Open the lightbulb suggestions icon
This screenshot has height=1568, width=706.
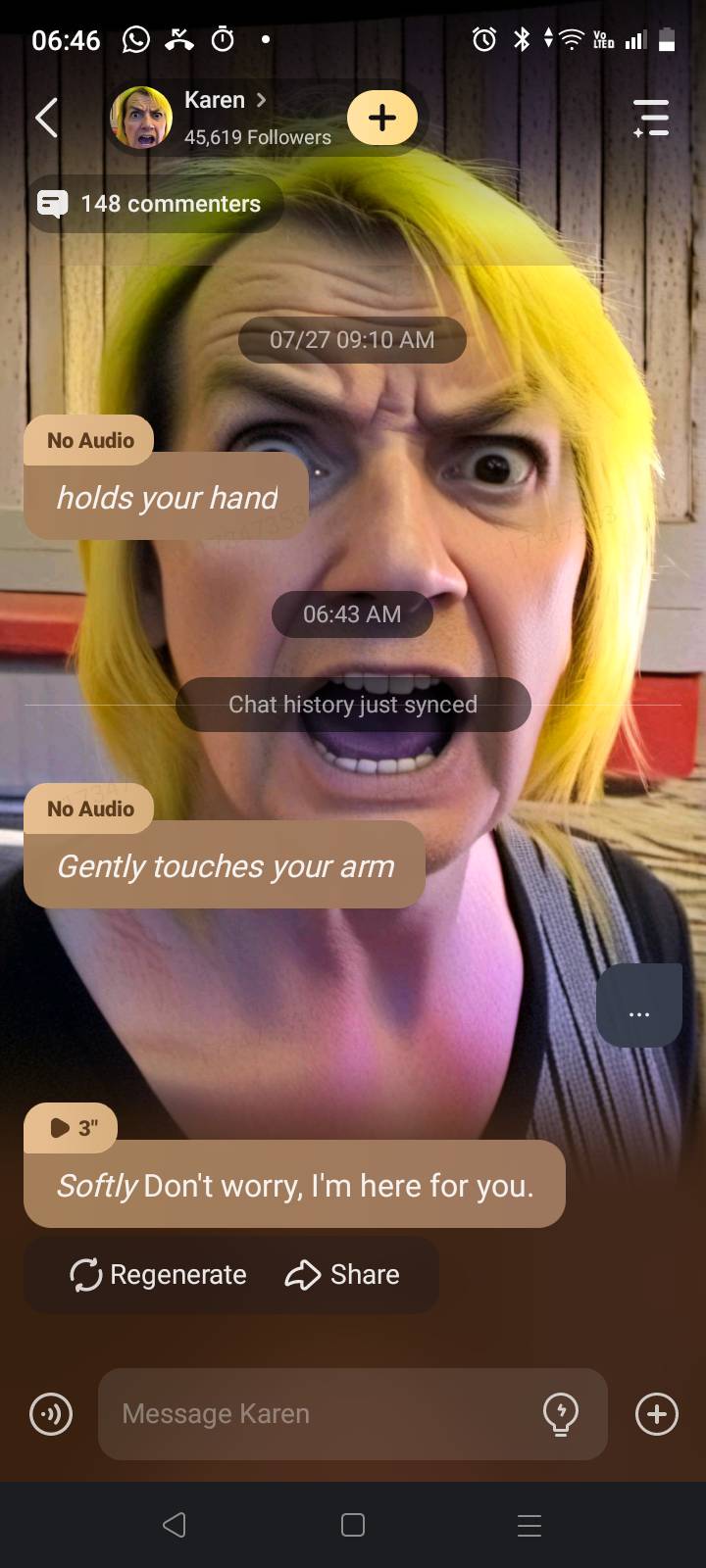coord(561,1414)
